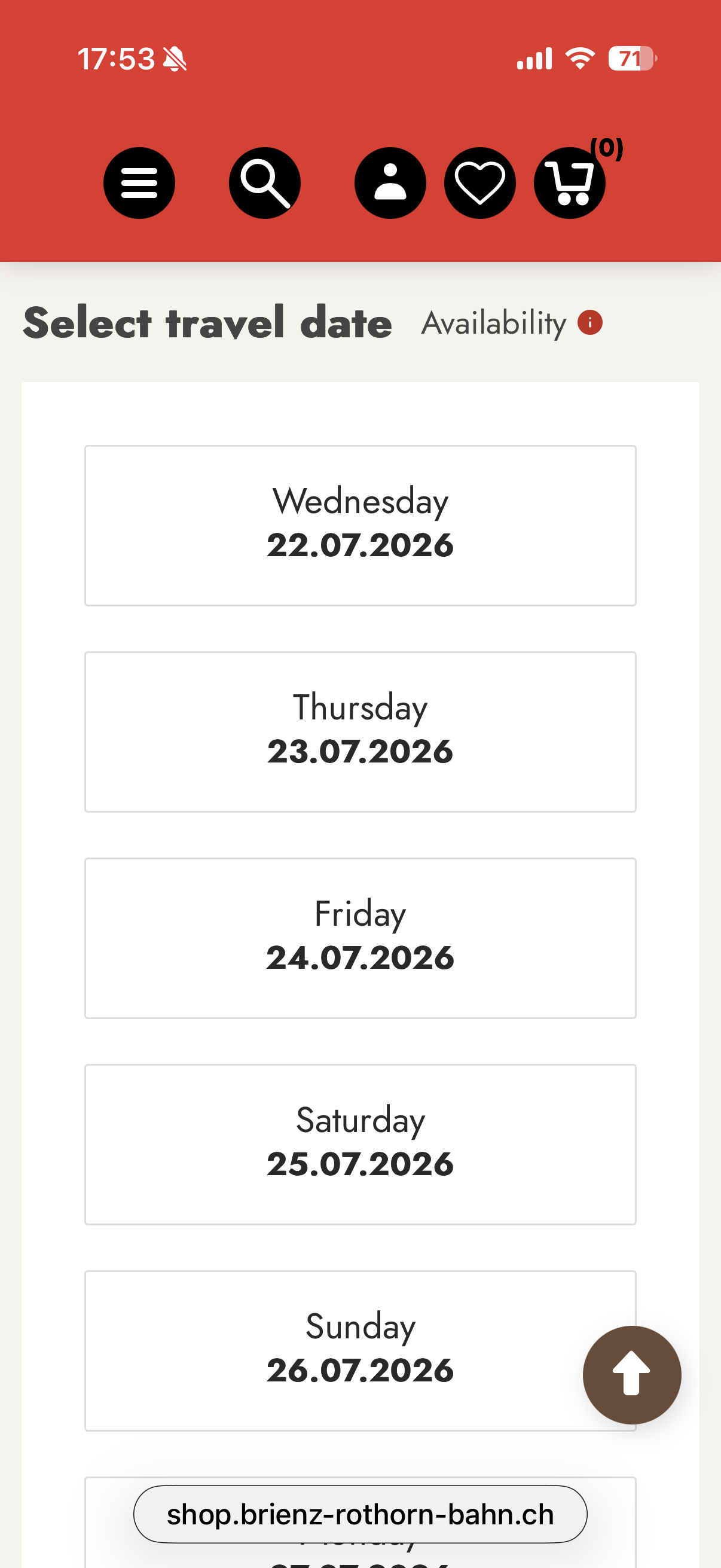Show availability info
The image size is (721, 1568).
pyautogui.click(x=589, y=322)
